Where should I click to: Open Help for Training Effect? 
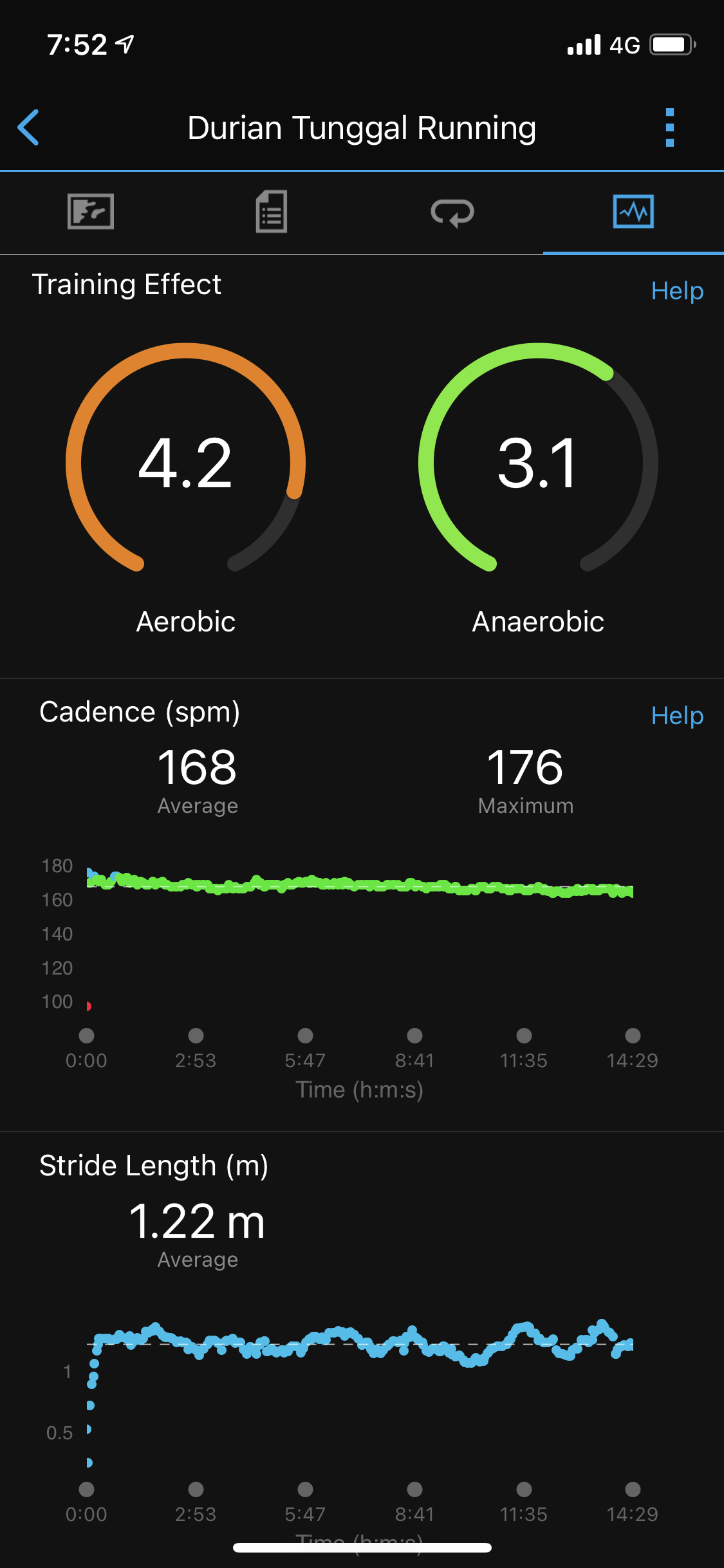676,291
